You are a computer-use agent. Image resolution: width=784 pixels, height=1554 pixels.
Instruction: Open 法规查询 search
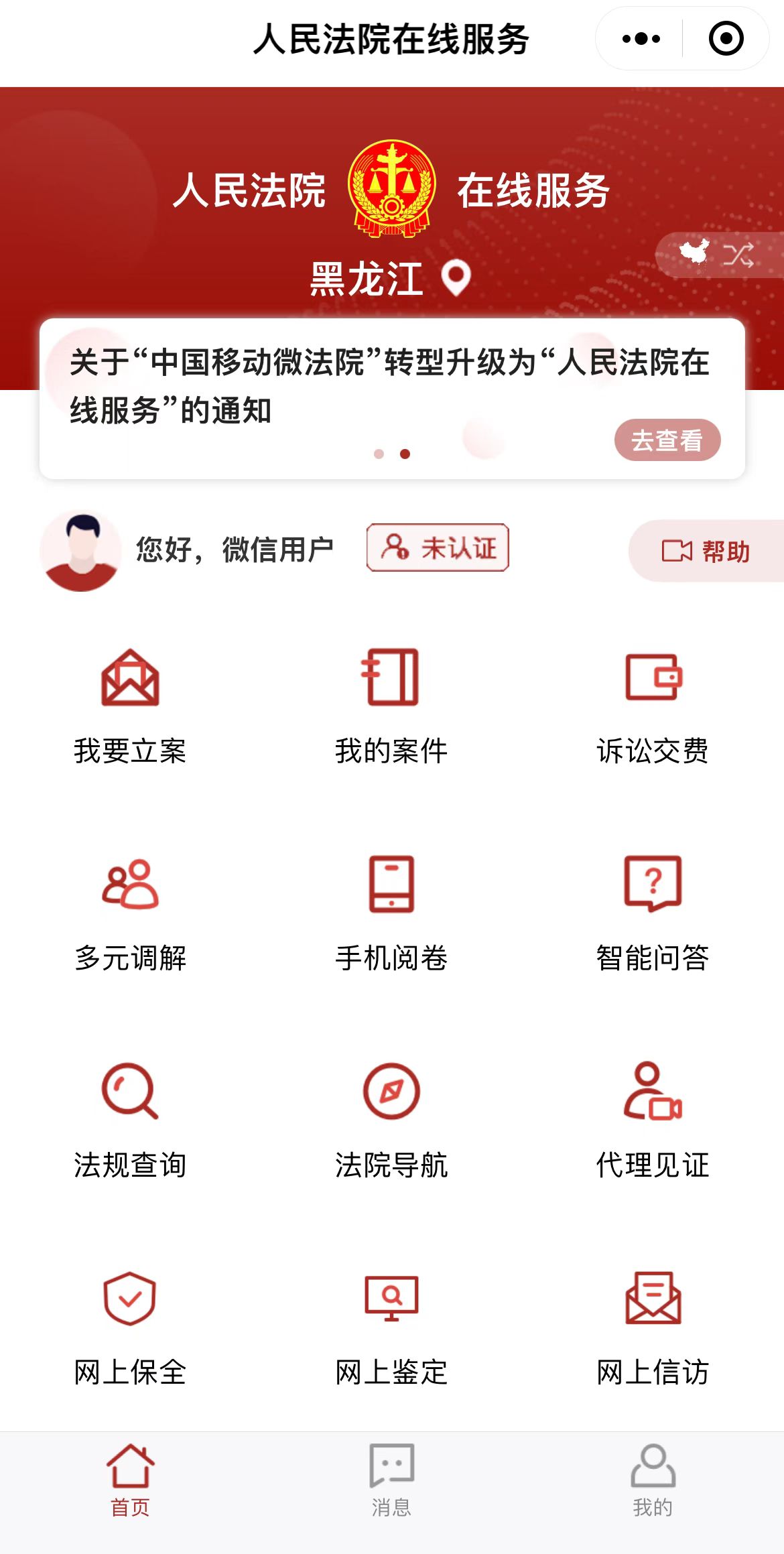click(x=130, y=1120)
